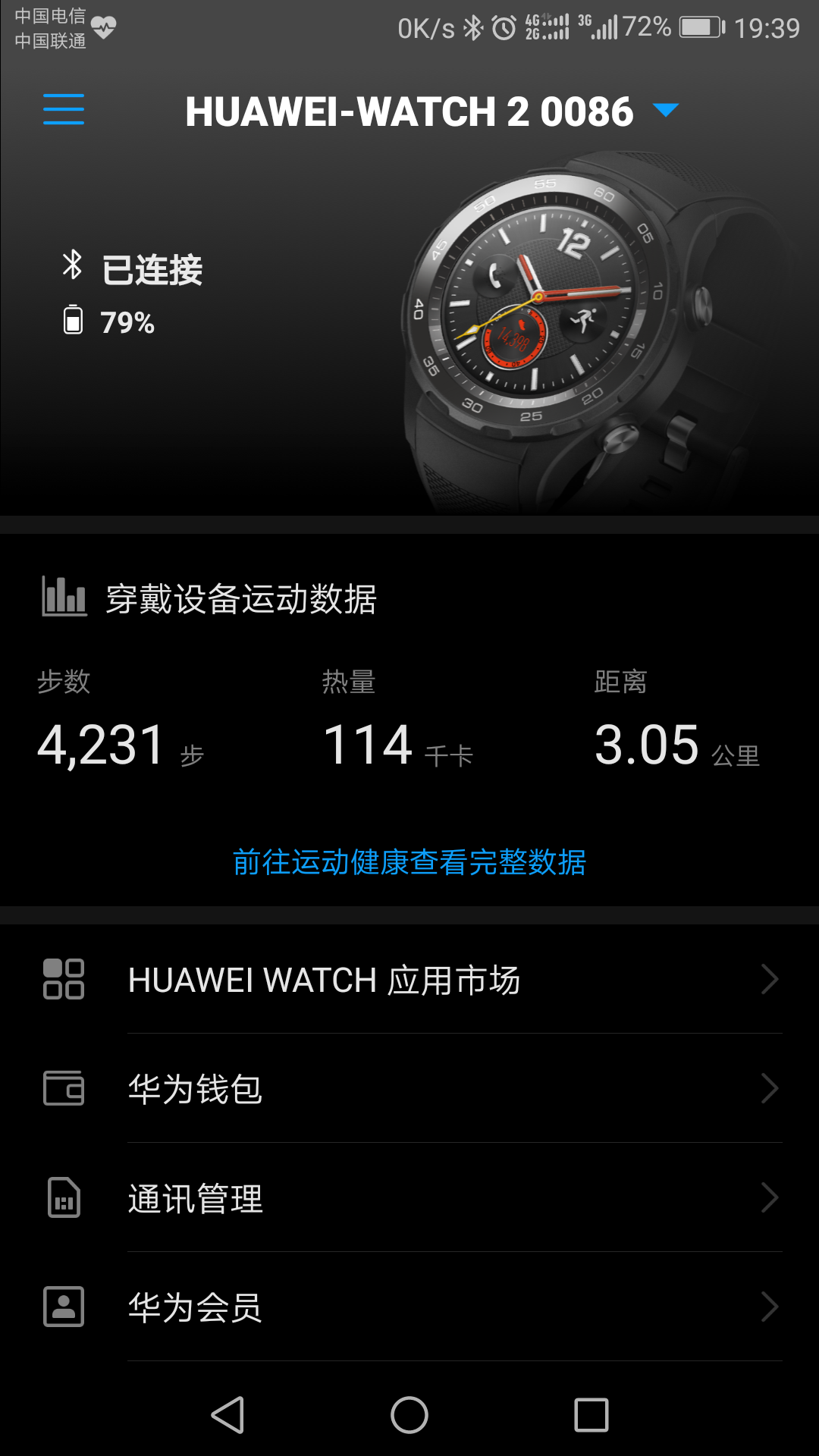Screen dimensions: 819x1456
Task: Go to 通讯管理 settings
Action: 409,1198
